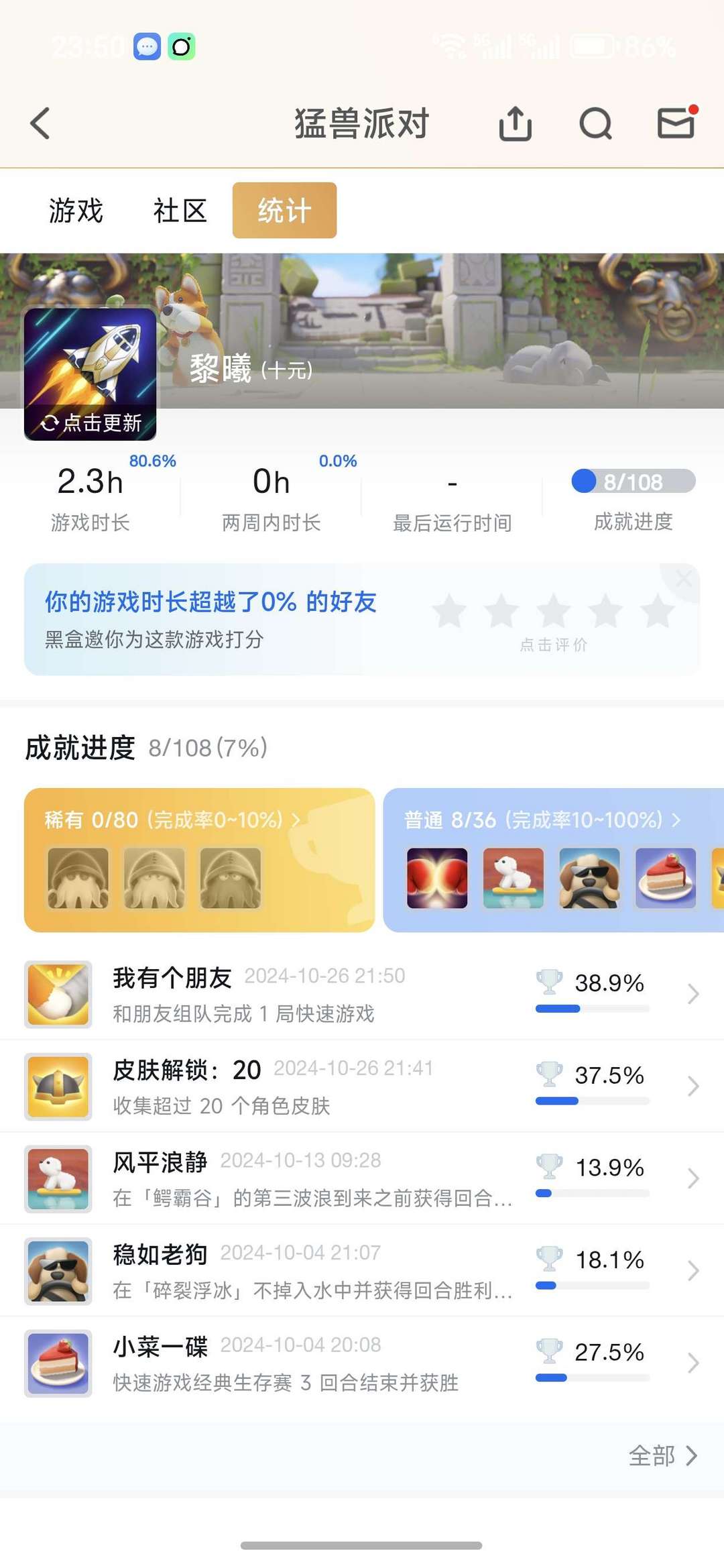Switch to the 游戏 tab
This screenshot has height=1568, width=724.
pyautogui.click(x=76, y=211)
